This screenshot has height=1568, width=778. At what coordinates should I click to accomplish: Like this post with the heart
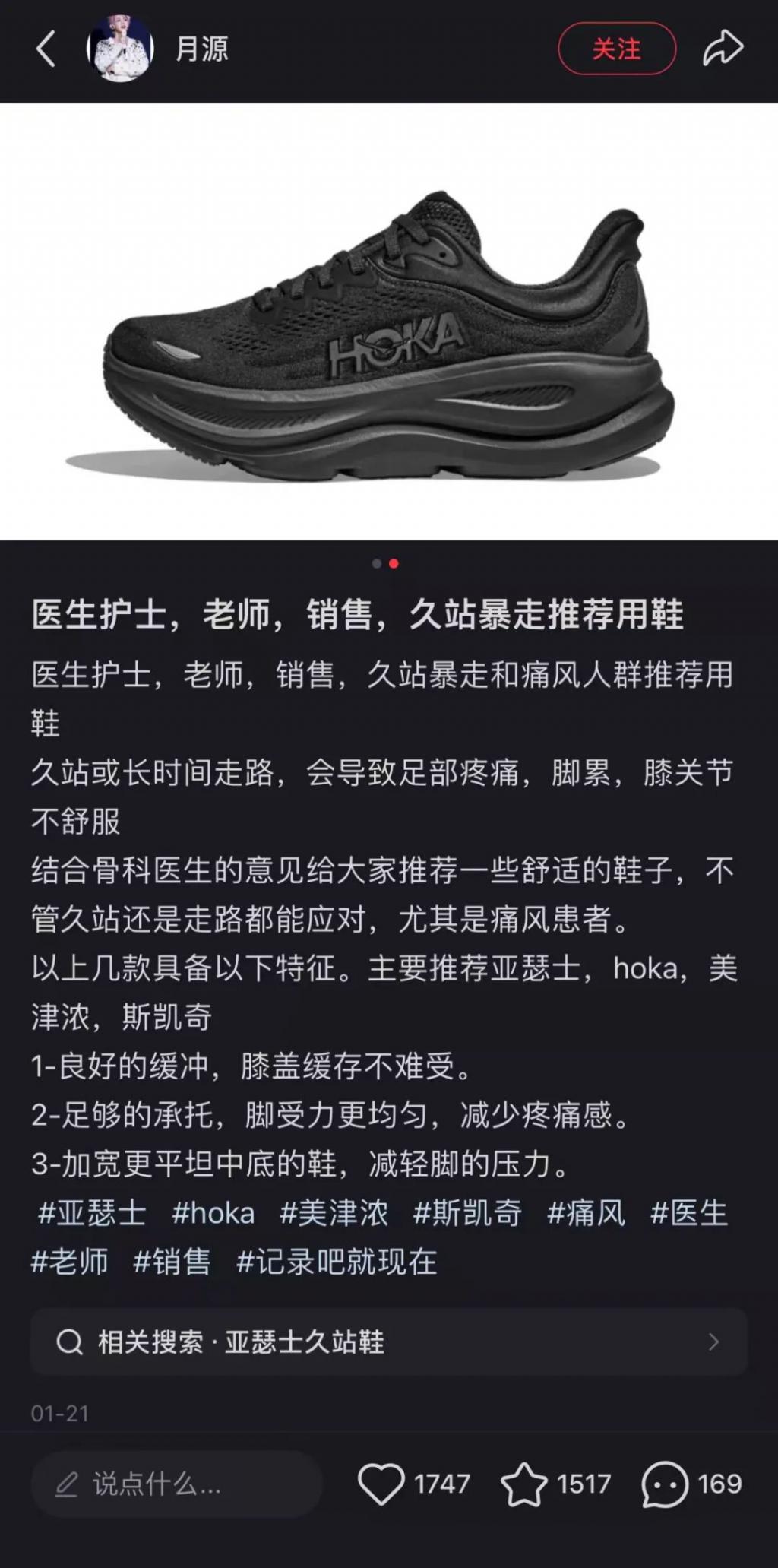tap(381, 1484)
